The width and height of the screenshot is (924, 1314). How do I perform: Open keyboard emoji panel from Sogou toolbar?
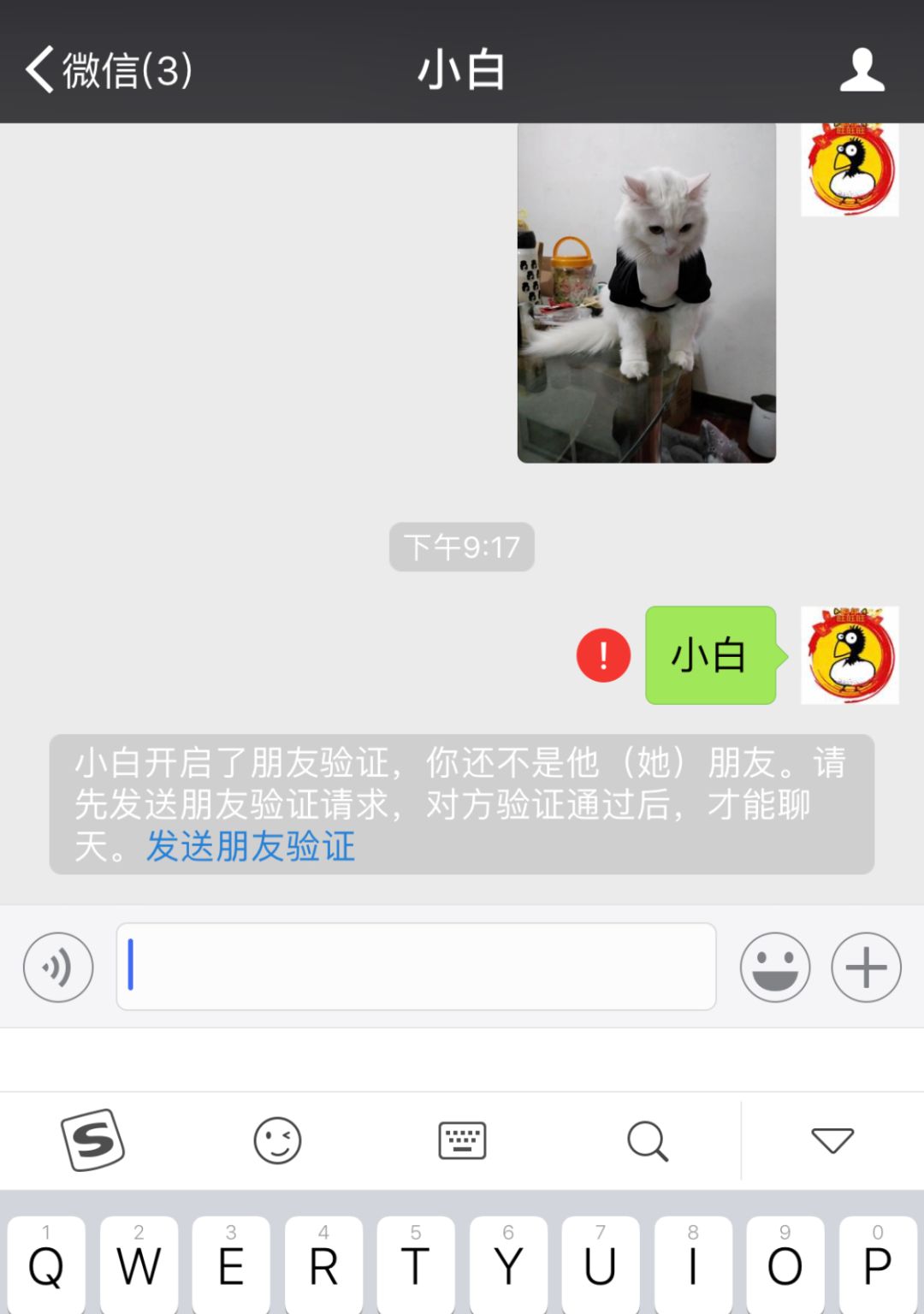pos(276,1141)
